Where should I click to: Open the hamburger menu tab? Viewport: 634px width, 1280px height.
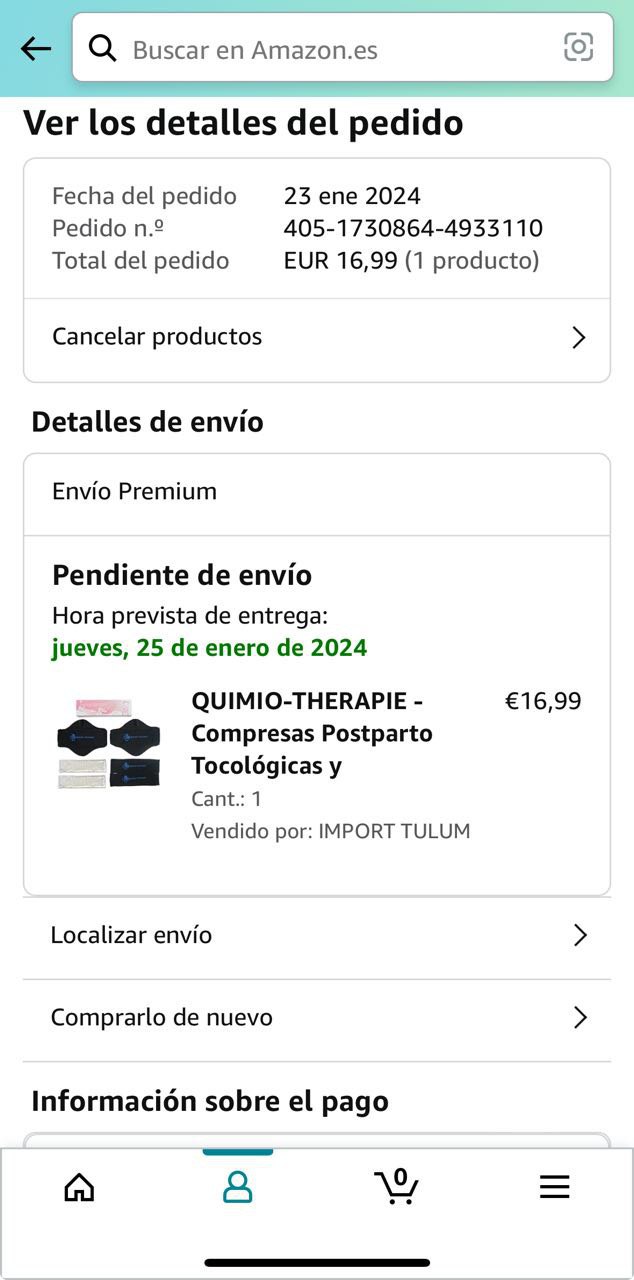[x=554, y=1187]
